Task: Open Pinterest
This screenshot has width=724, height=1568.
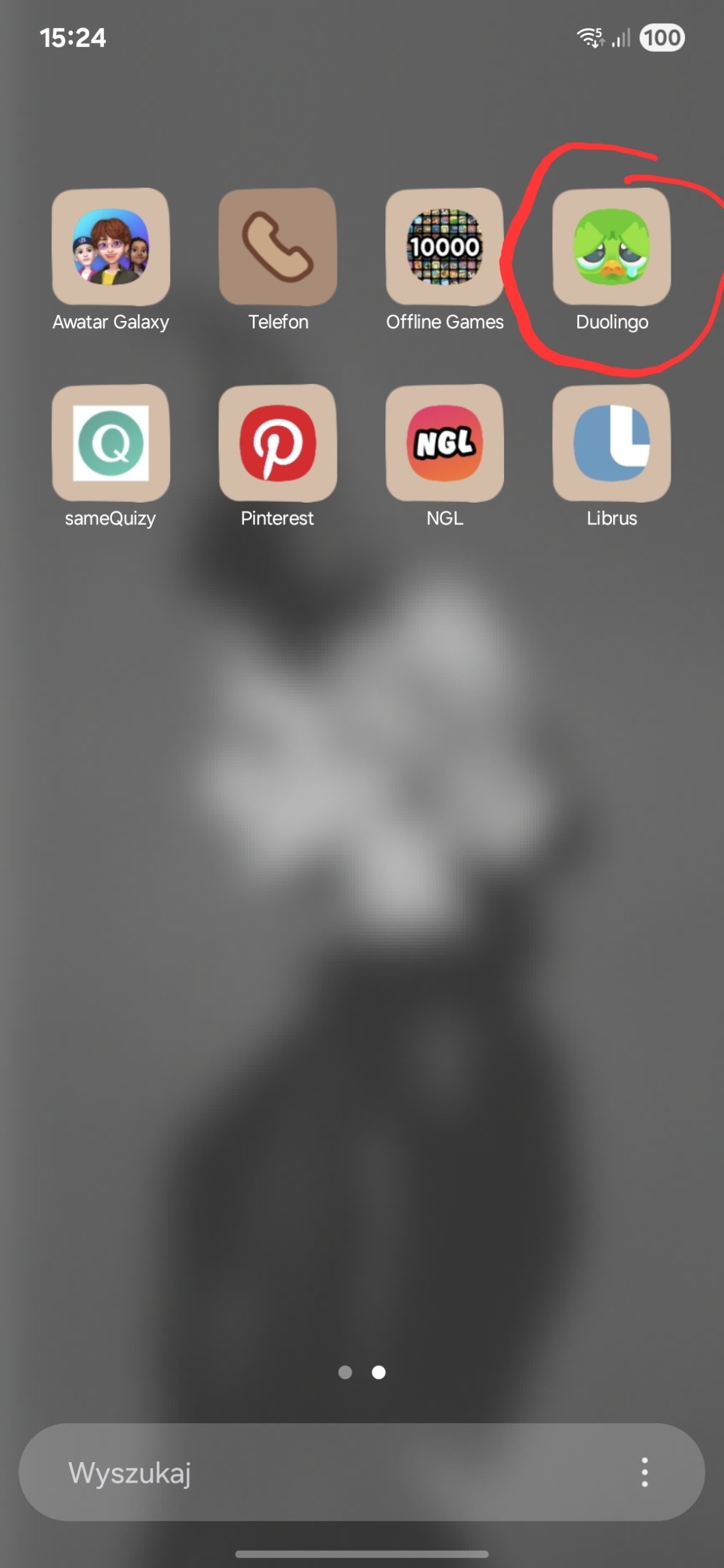Action: pyautogui.click(x=277, y=443)
